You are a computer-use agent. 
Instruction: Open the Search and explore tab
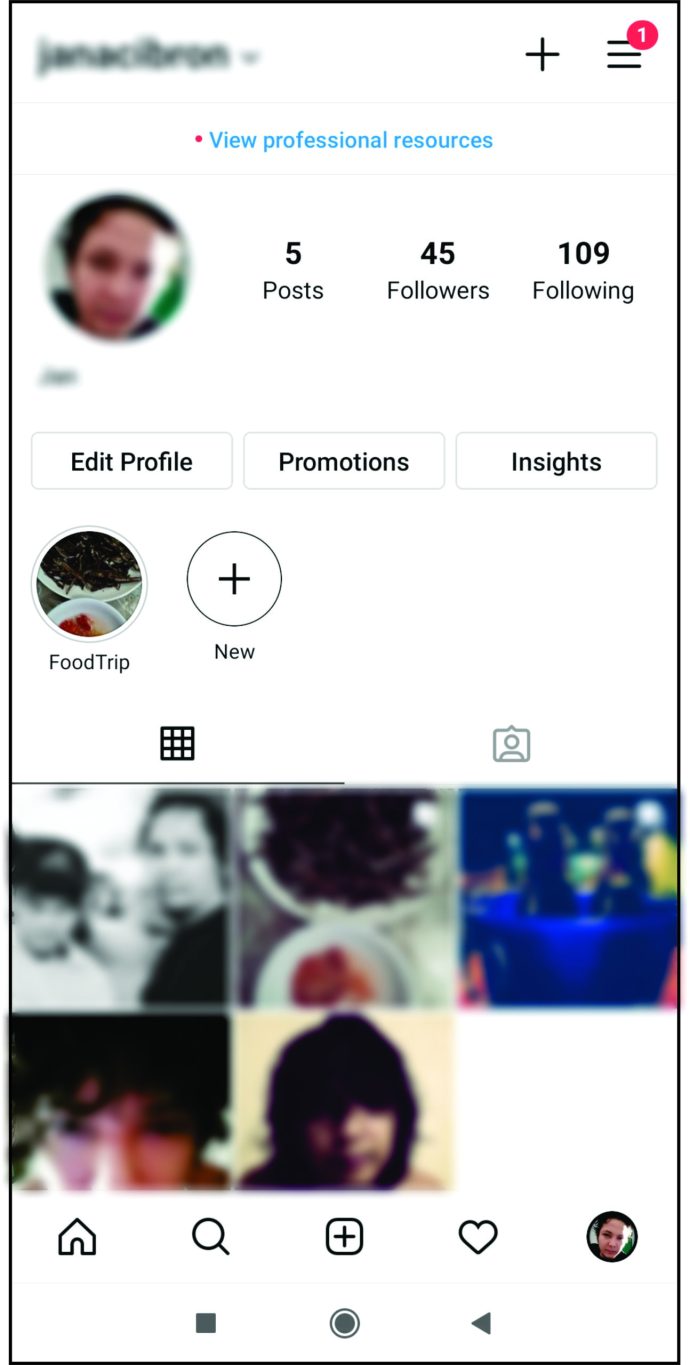coord(211,1238)
